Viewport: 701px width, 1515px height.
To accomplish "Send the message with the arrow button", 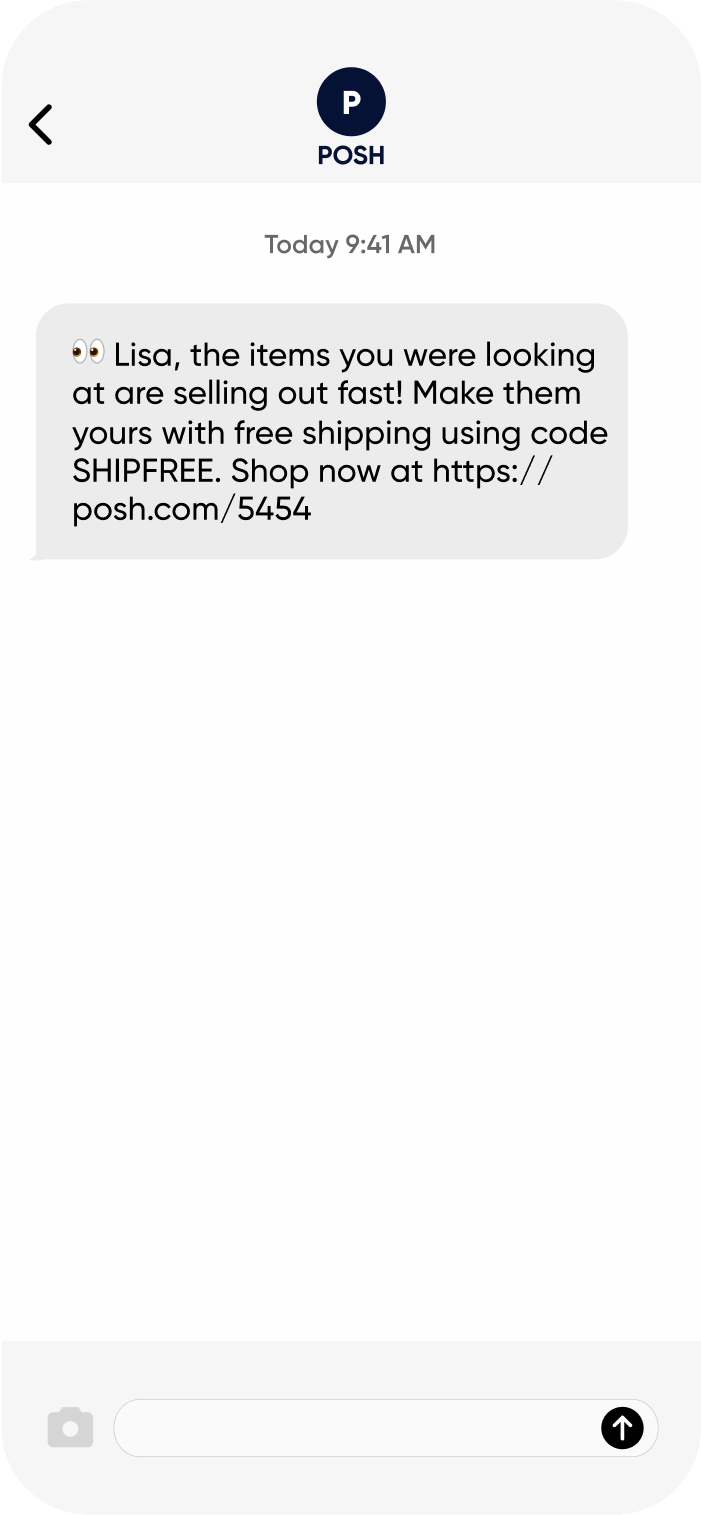I will point(621,1427).
